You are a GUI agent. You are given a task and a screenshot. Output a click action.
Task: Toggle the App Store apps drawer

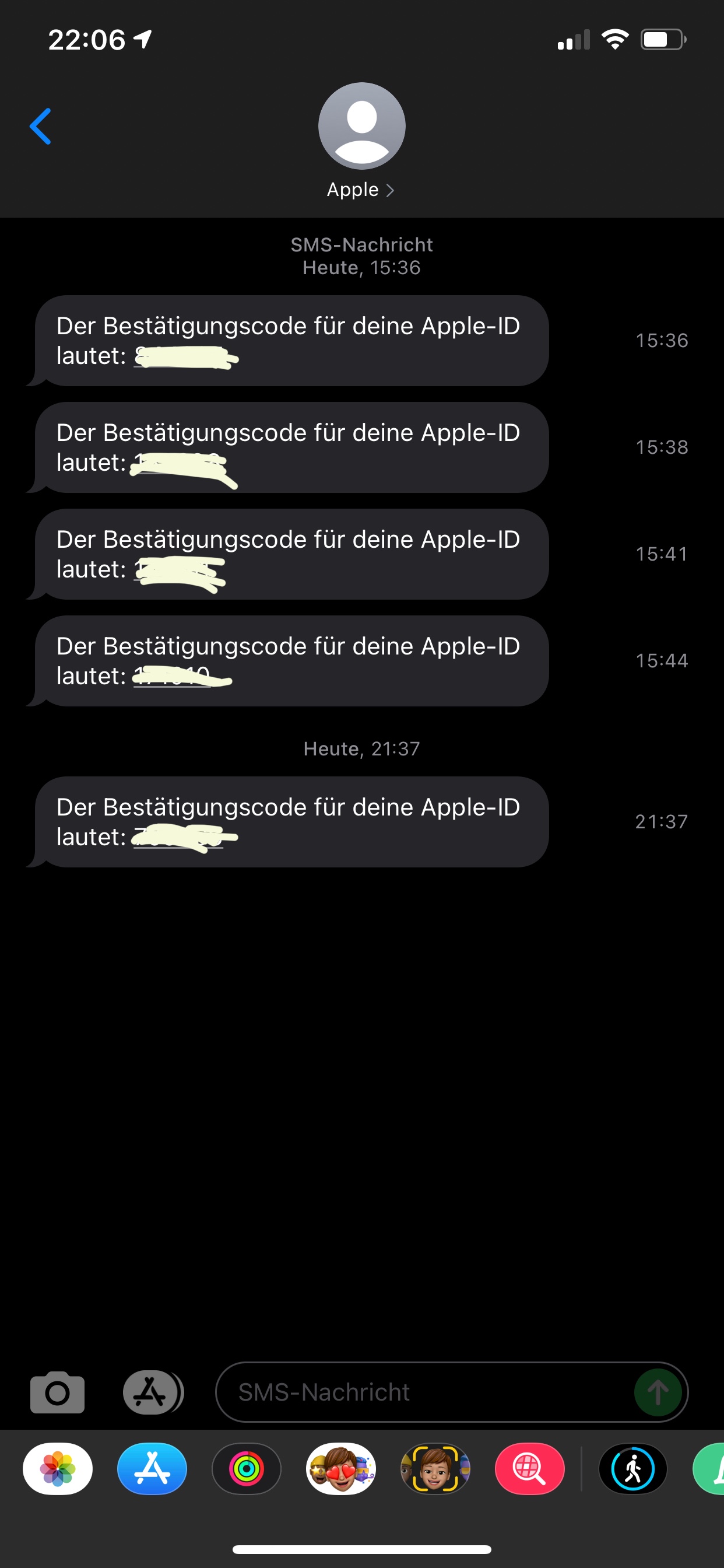click(x=152, y=1392)
